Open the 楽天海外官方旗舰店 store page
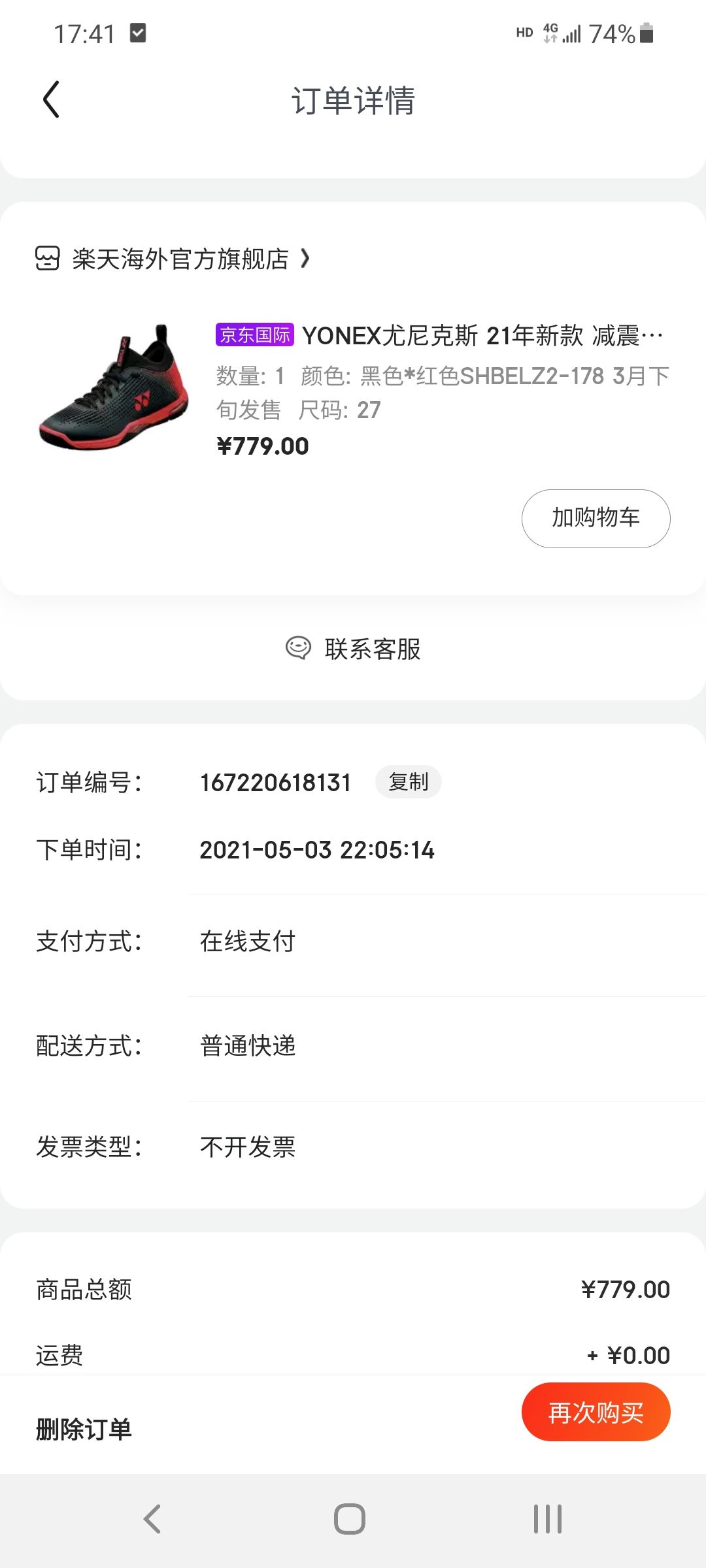This screenshot has width=706, height=1568. click(x=180, y=259)
